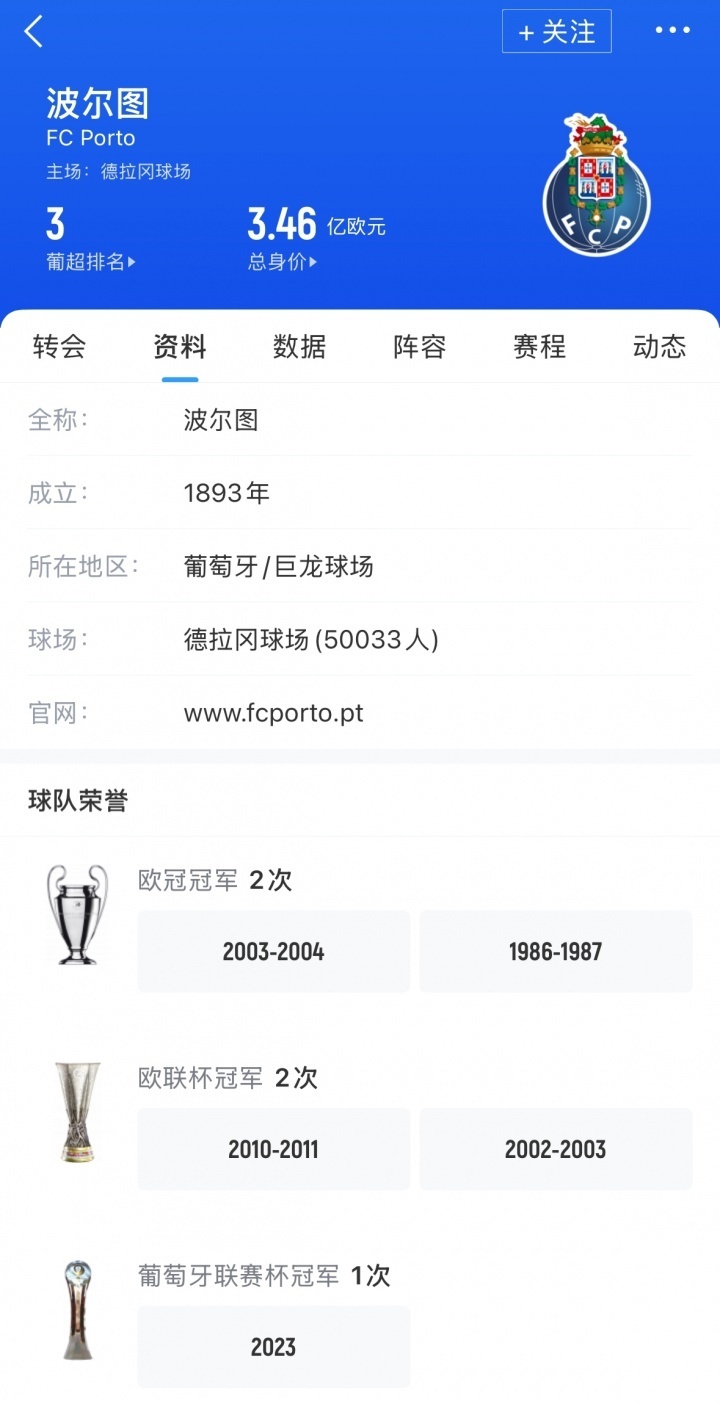Click the back arrow at top left
The height and width of the screenshot is (1404, 720).
tap(33, 31)
